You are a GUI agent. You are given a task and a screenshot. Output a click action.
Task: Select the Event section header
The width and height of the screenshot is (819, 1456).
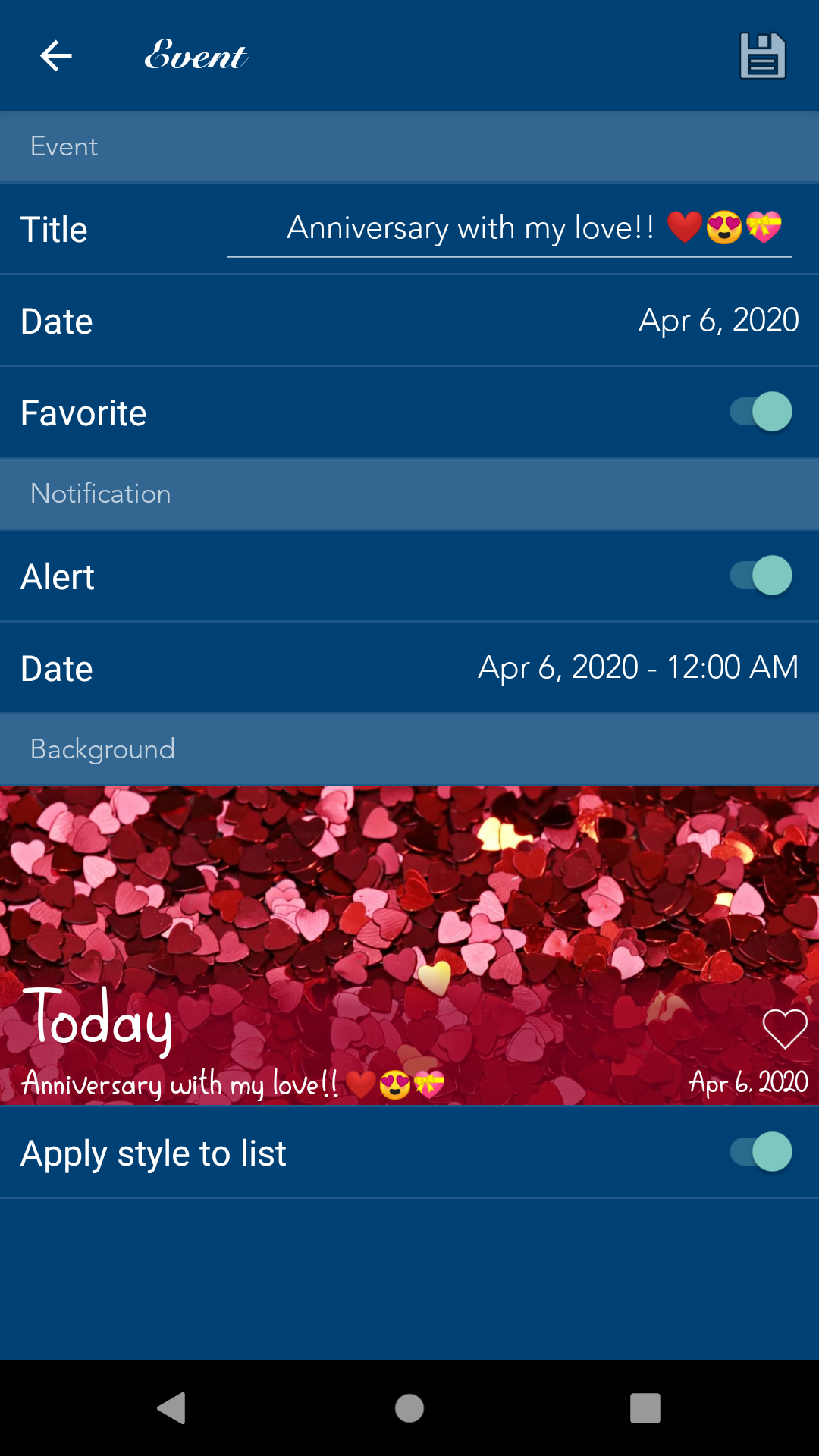pos(64,146)
